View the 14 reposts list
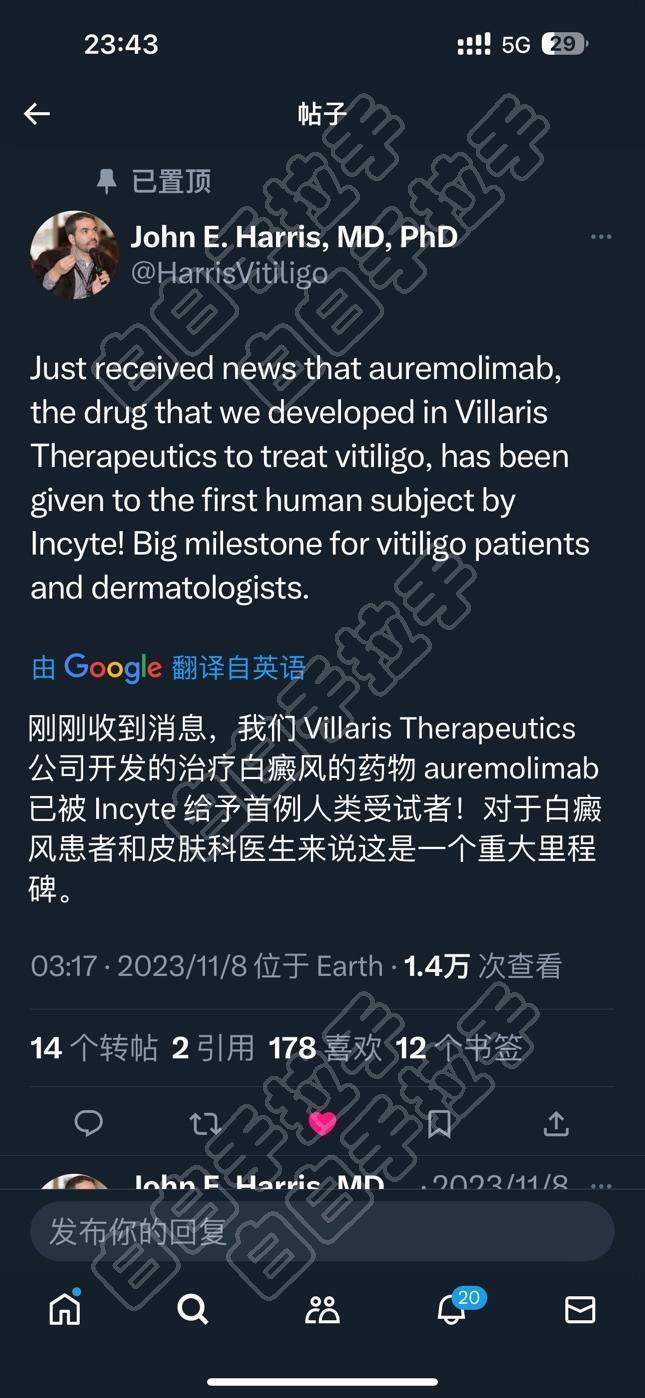Image resolution: width=645 pixels, height=1398 pixels. (x=94, y=1047)
